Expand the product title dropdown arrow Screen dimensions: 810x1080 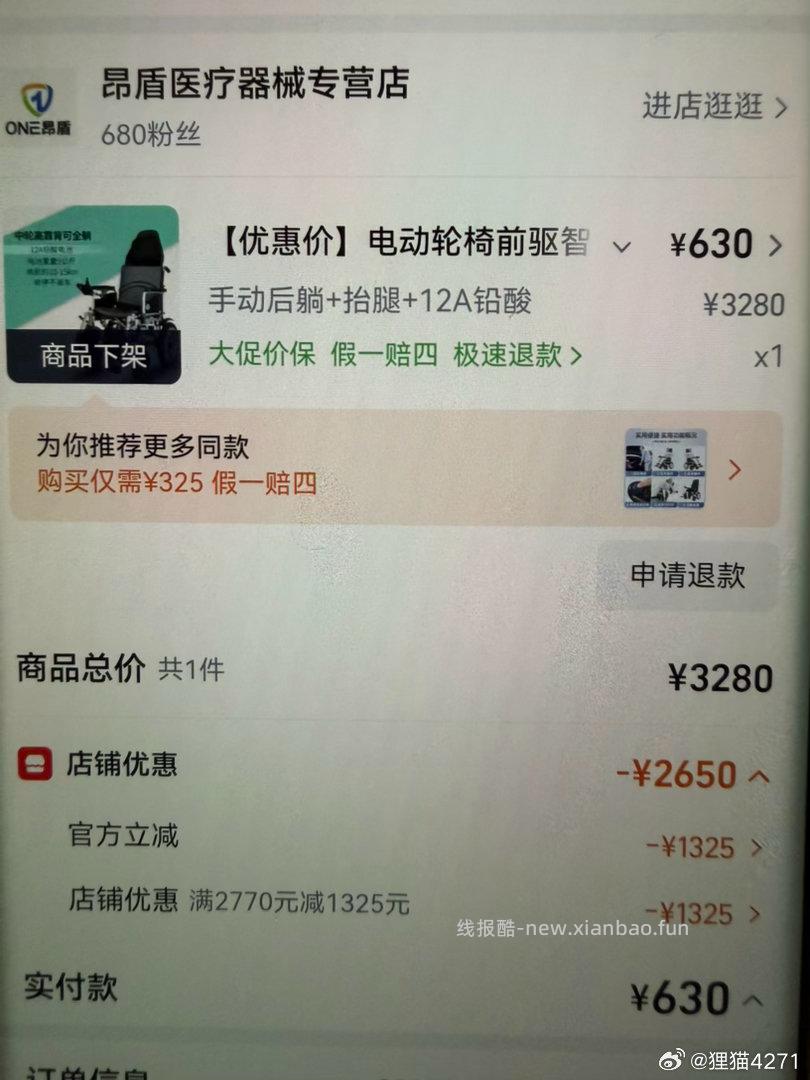click(622, 245)
